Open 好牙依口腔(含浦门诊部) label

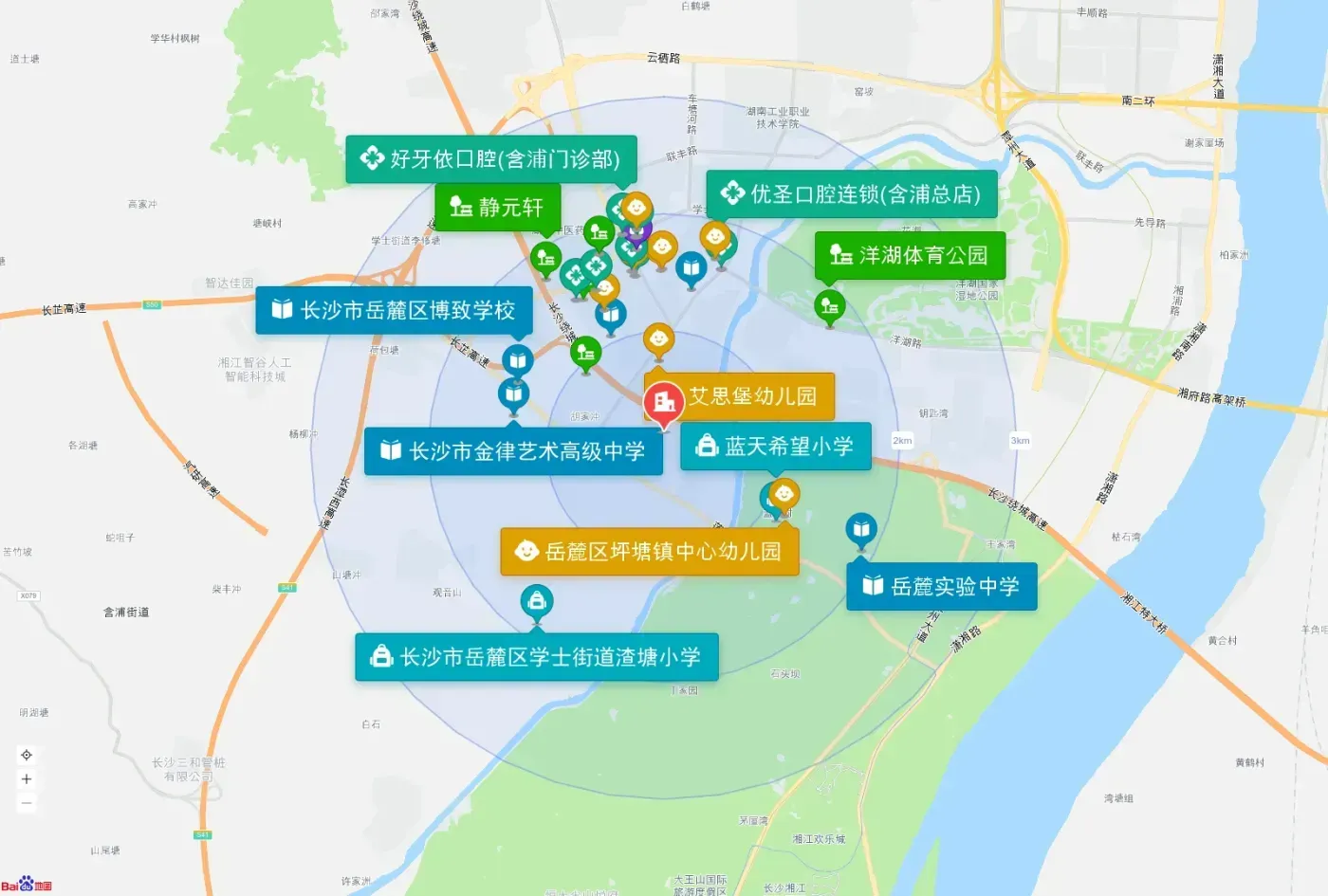tap(491, 159)
